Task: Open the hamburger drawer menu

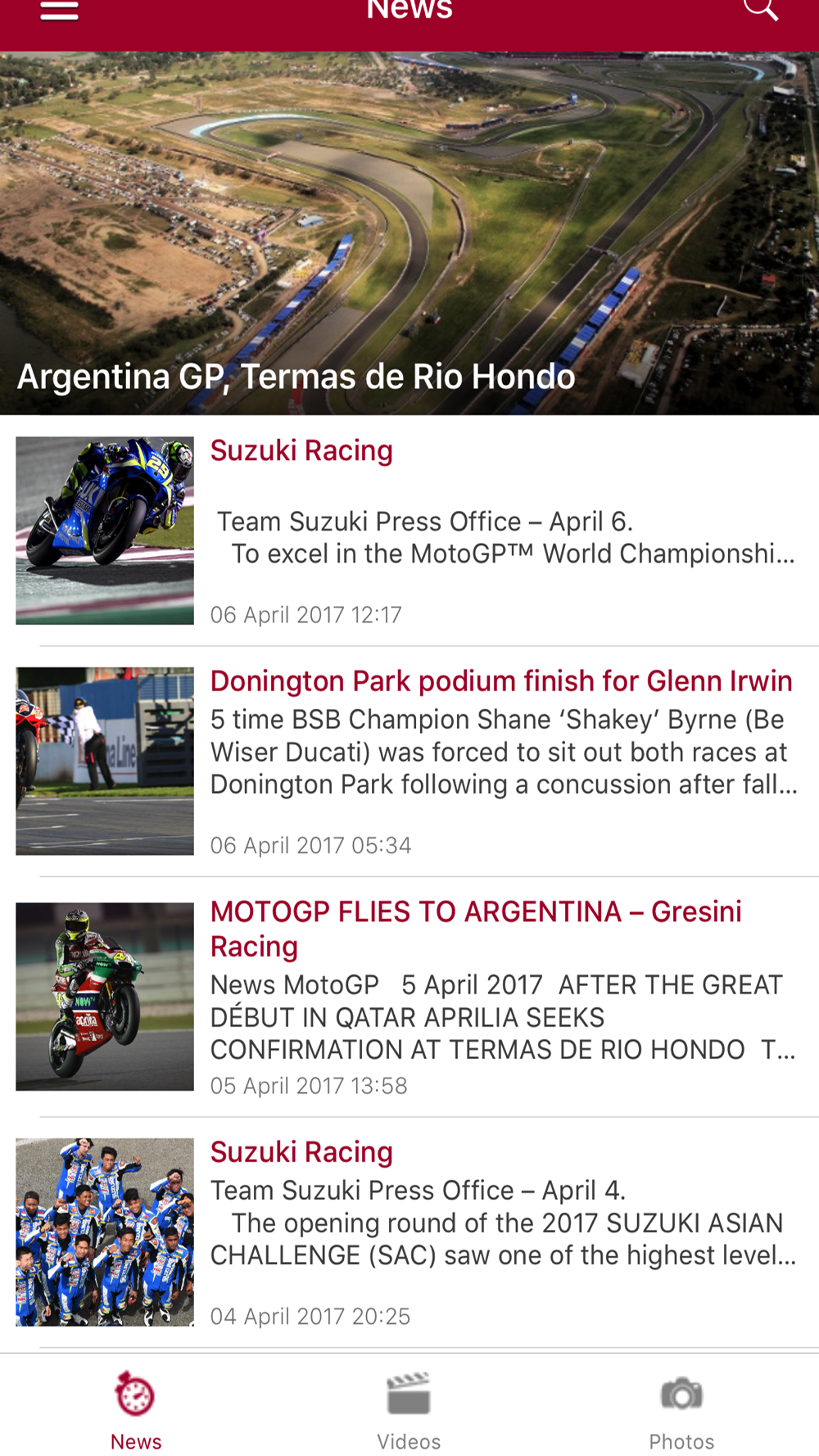Action: [x=59, y=10]
